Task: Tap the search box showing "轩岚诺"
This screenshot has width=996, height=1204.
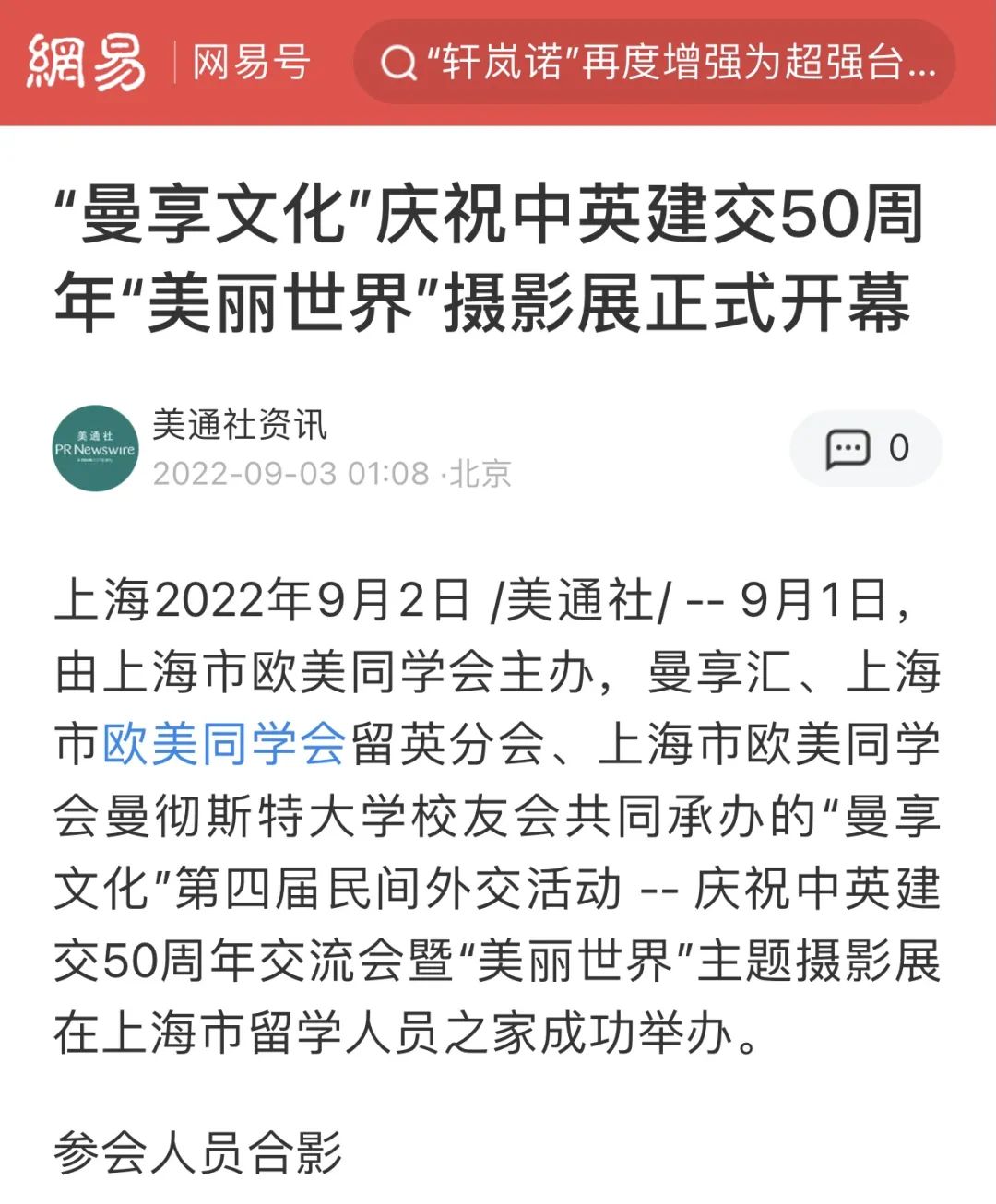Action: [655, 63]
